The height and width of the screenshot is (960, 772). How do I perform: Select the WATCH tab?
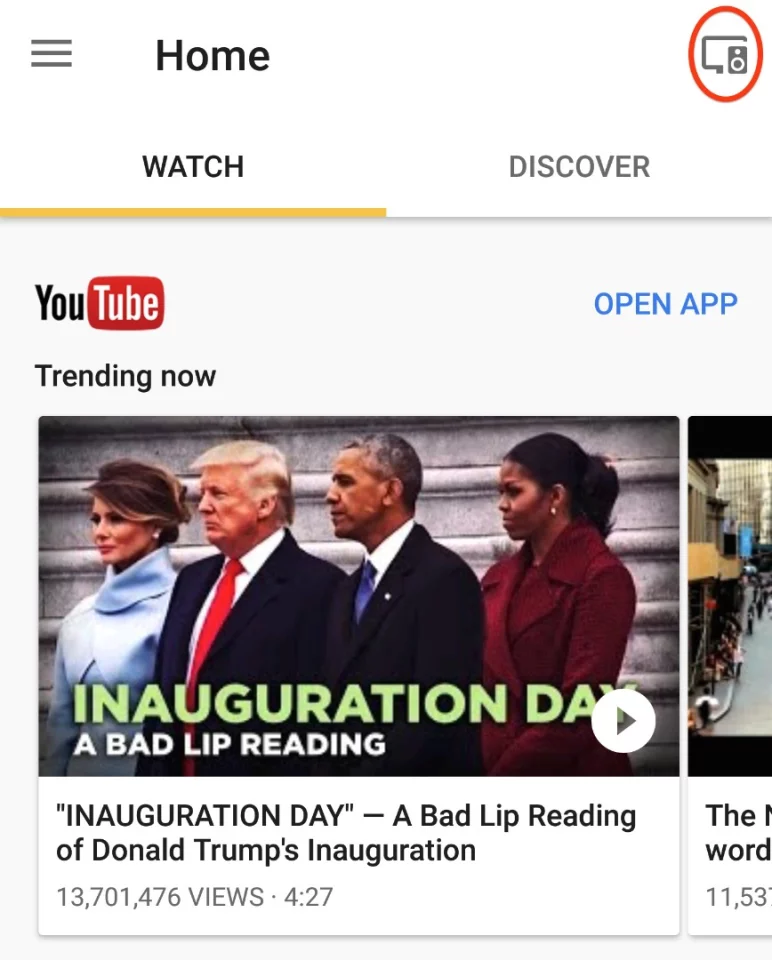(x=192, y=166)
